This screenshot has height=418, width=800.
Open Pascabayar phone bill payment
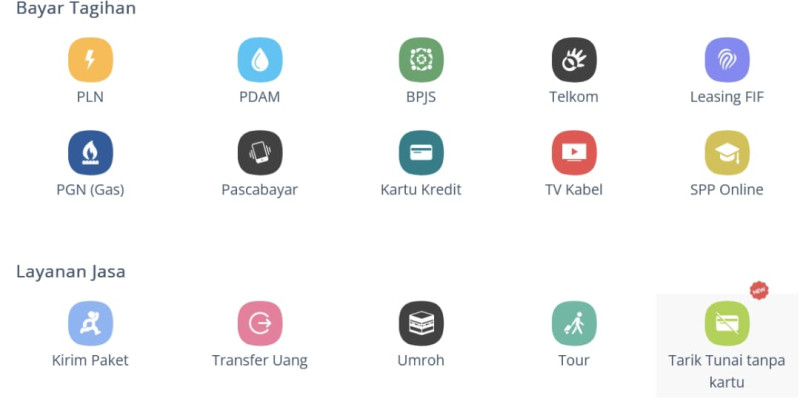click(x=260, y=154)
